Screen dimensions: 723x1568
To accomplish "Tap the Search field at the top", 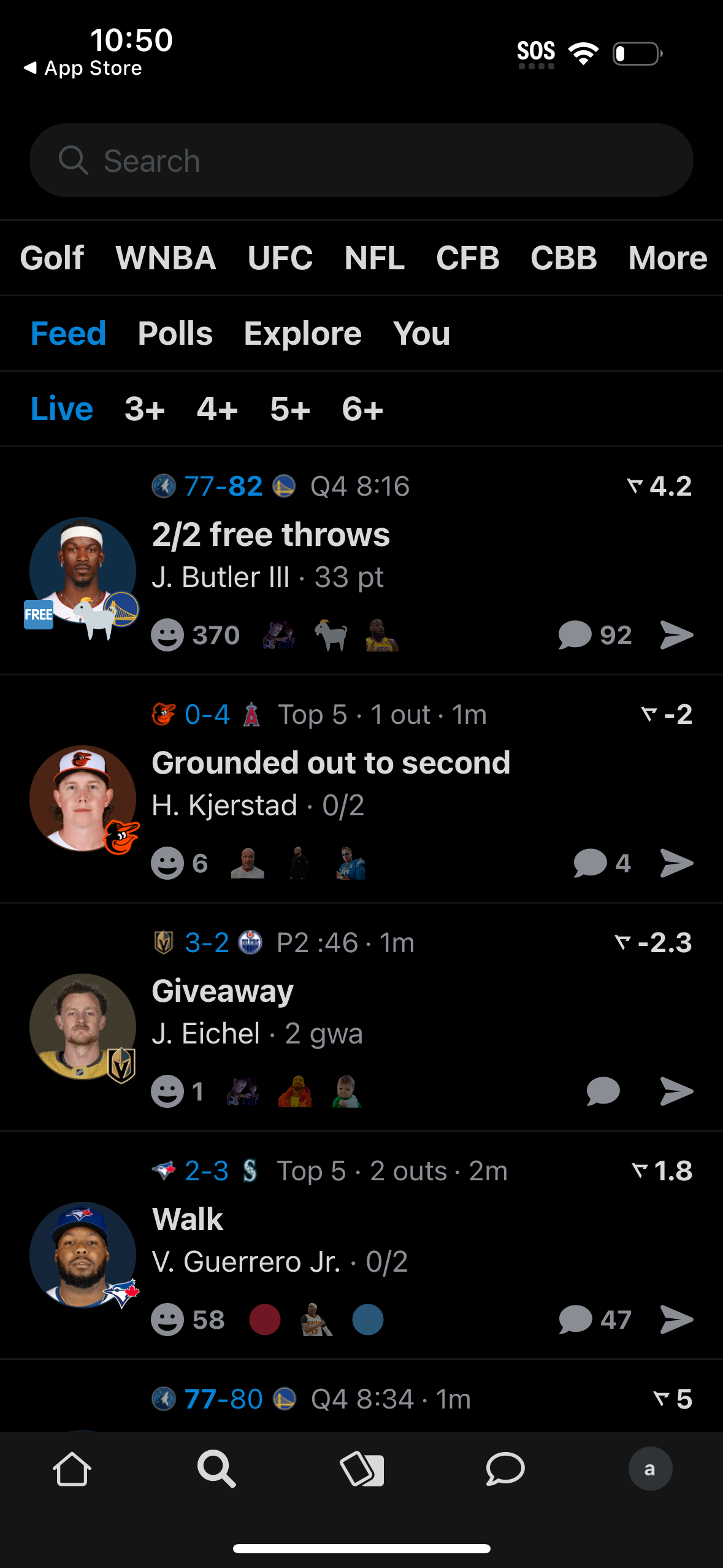I will tap(361, 159).
